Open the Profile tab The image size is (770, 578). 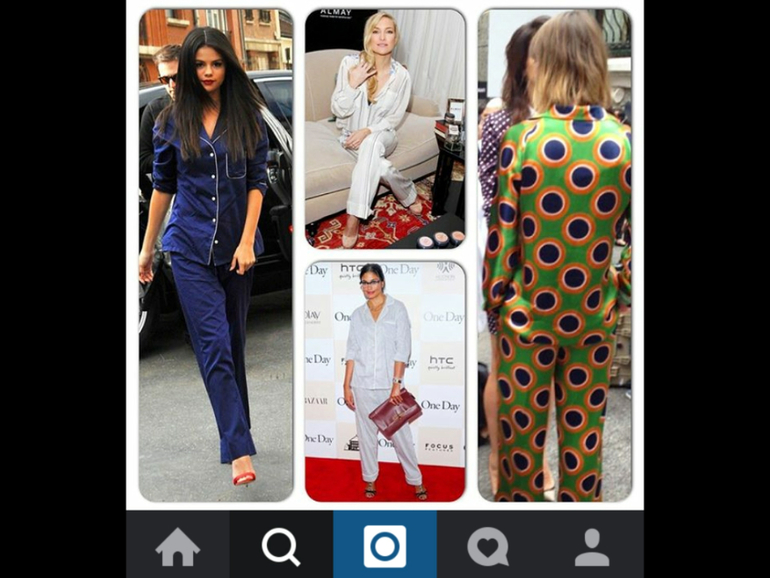pos(591,546)
